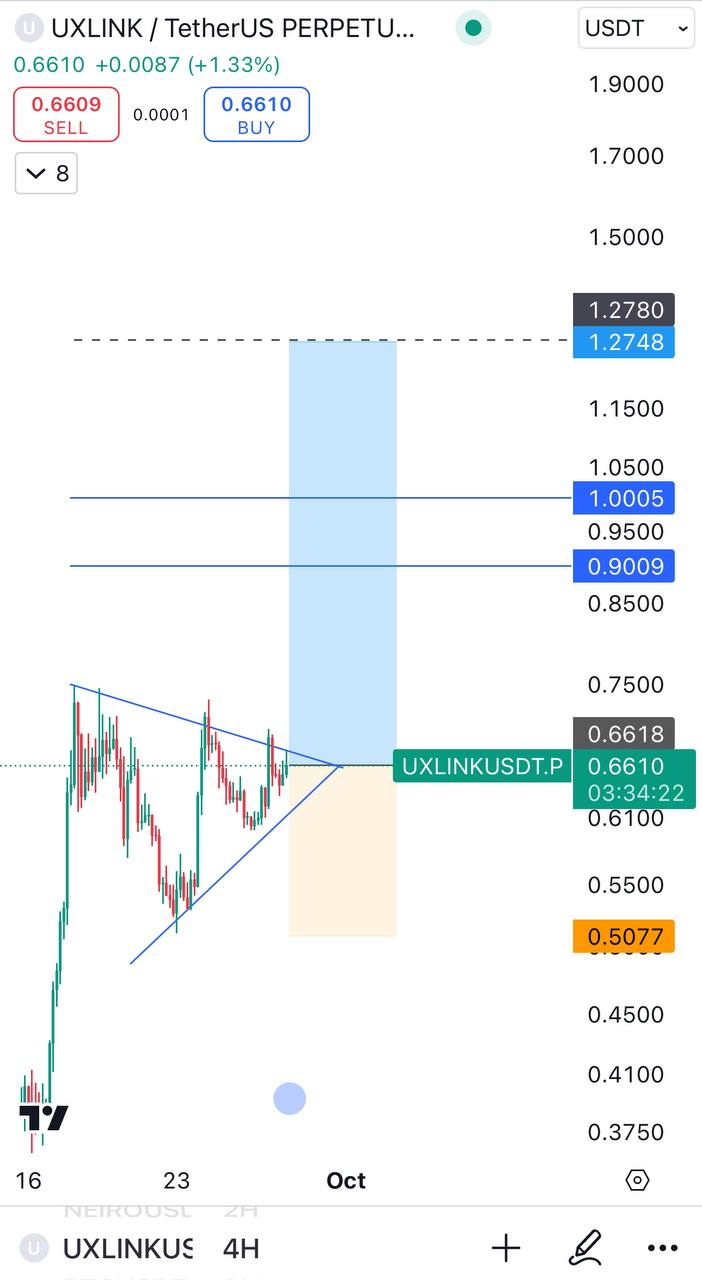This screenshot has height=1280, width=702.
Task: Tap the blue 0.6610 BUY button
Action: (x=256, y=114)
